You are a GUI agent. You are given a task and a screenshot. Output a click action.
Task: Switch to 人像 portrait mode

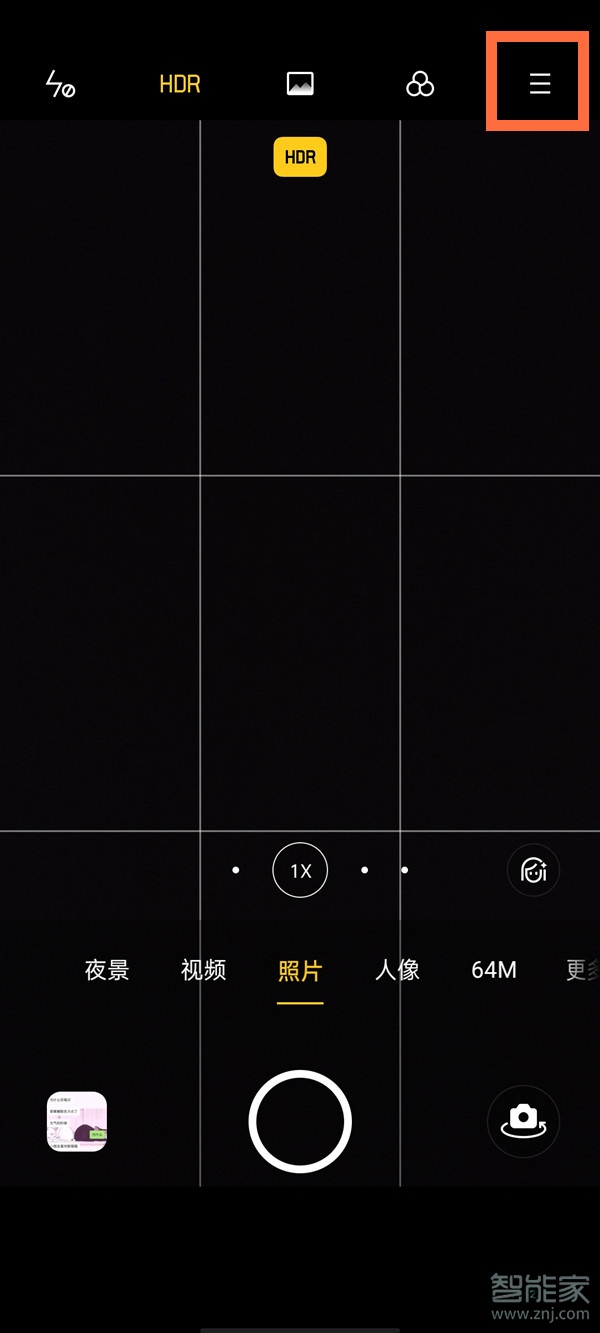tap(397, 970)
